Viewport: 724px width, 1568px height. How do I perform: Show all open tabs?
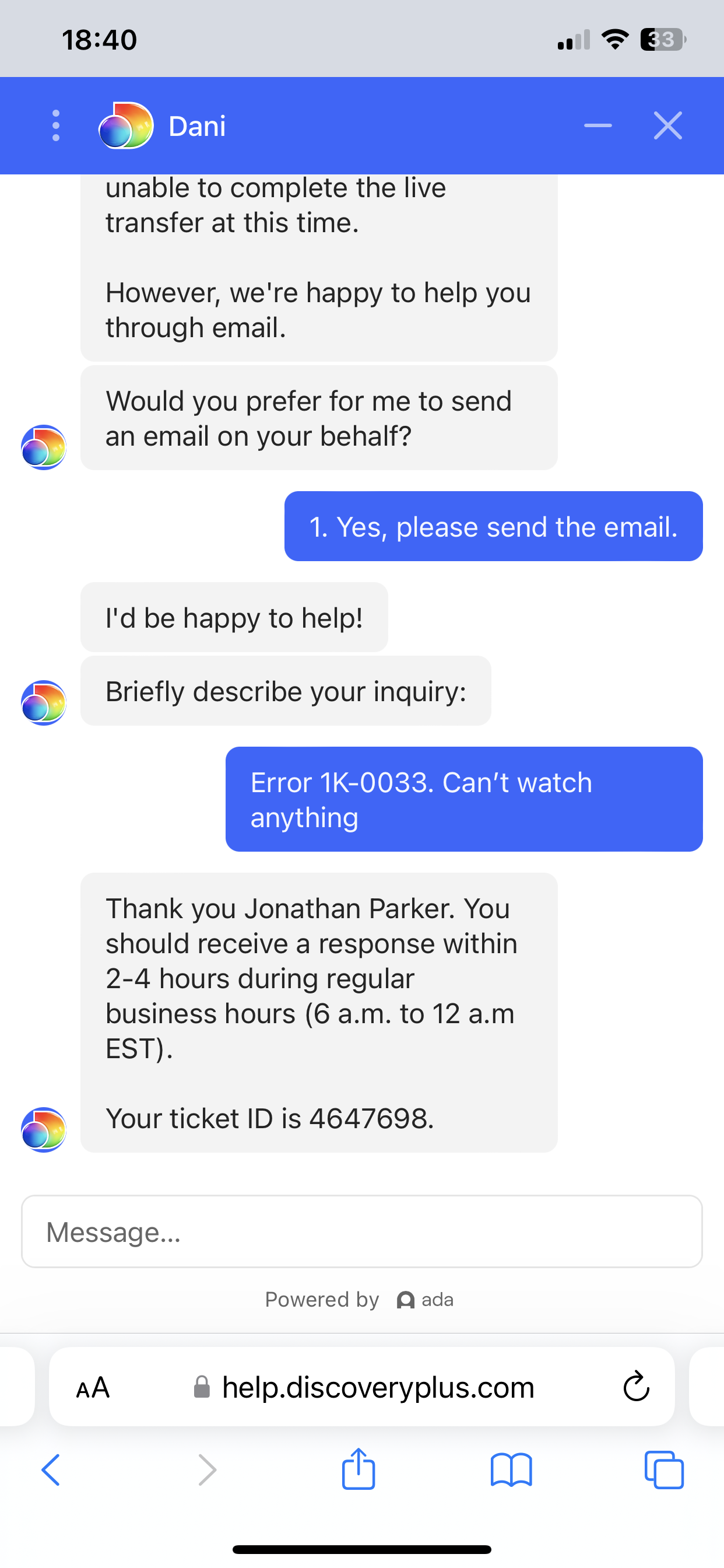click(664, 1470)
